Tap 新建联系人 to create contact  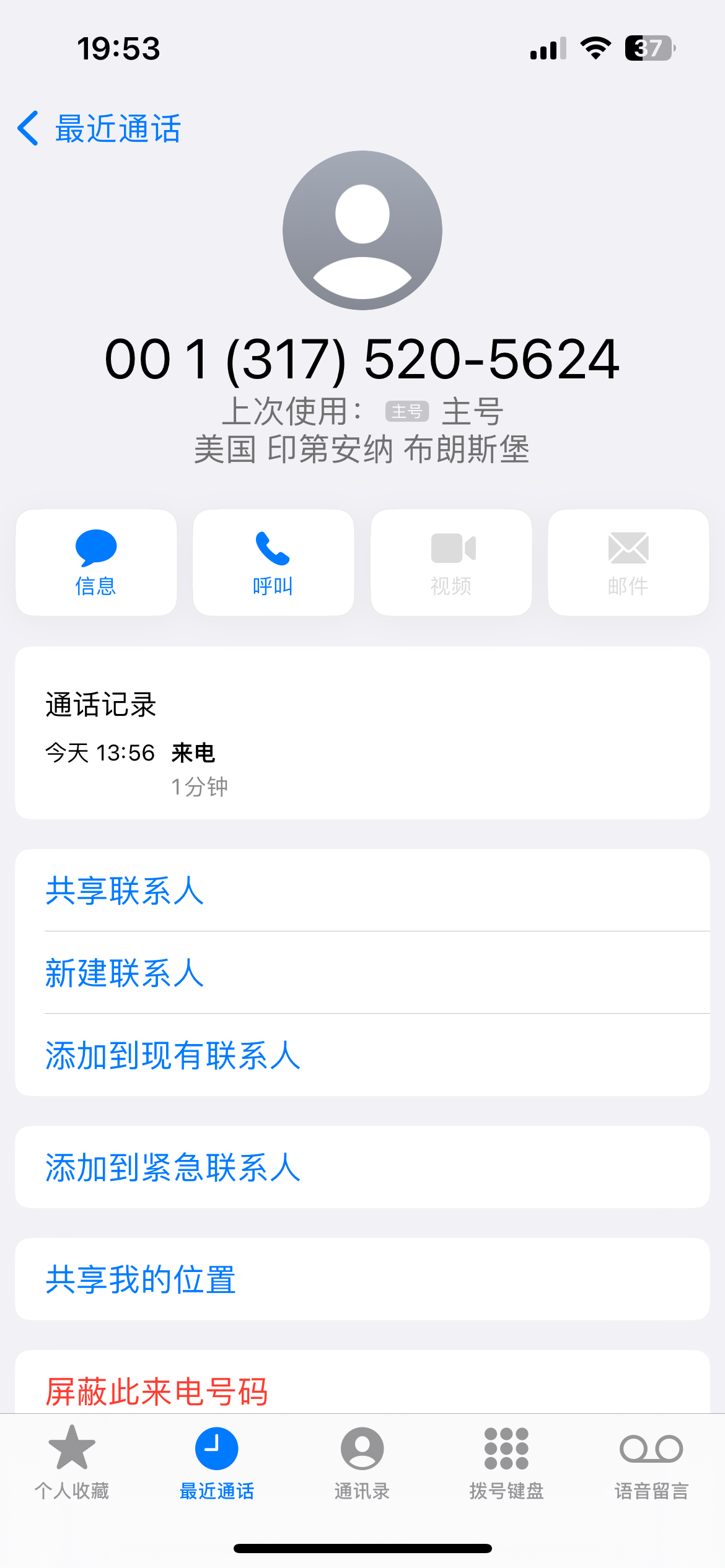tap(125, 973)
